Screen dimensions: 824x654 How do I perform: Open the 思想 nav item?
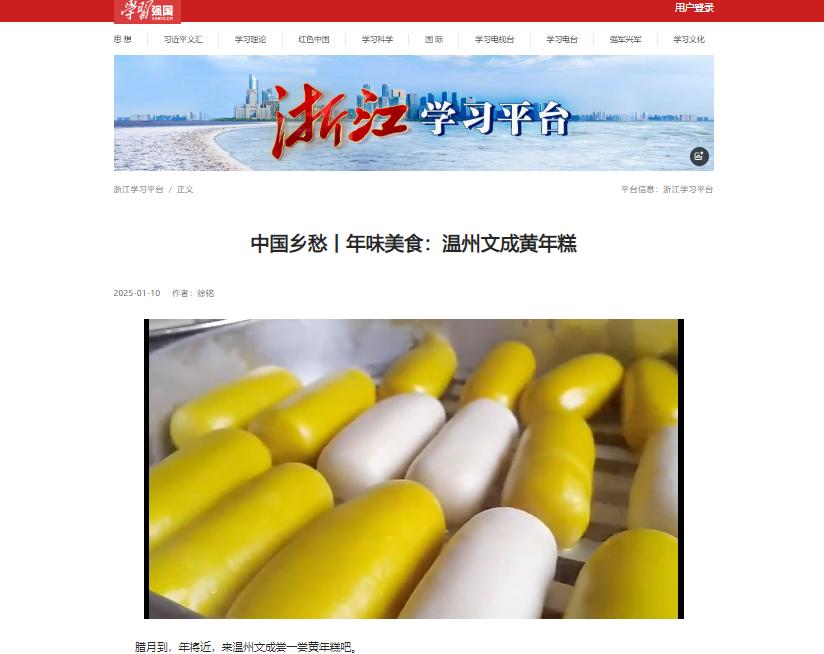click(122, 40)
